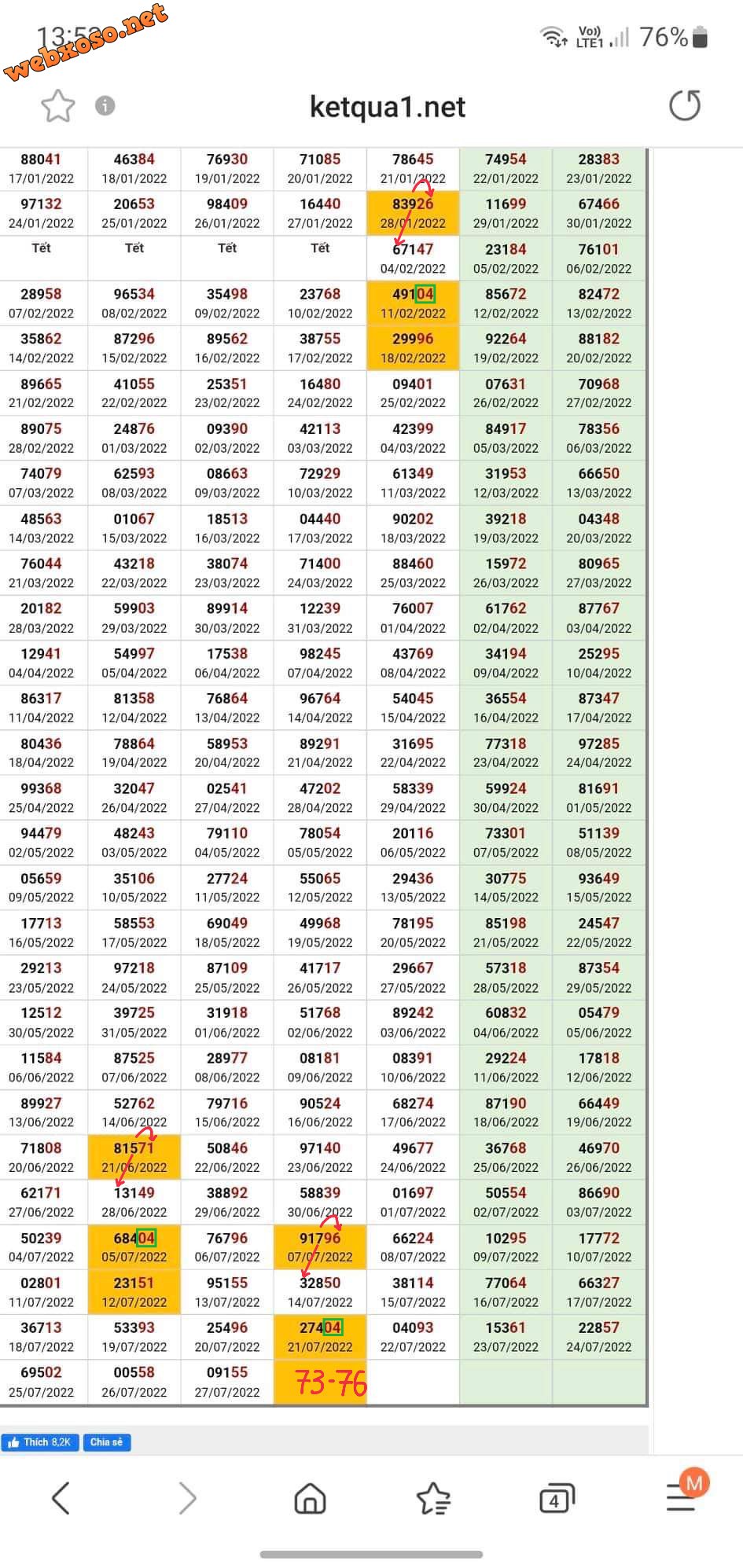Like the page with the Thích button
This screenshot has height=1568, width=743.
(39, 1442)
